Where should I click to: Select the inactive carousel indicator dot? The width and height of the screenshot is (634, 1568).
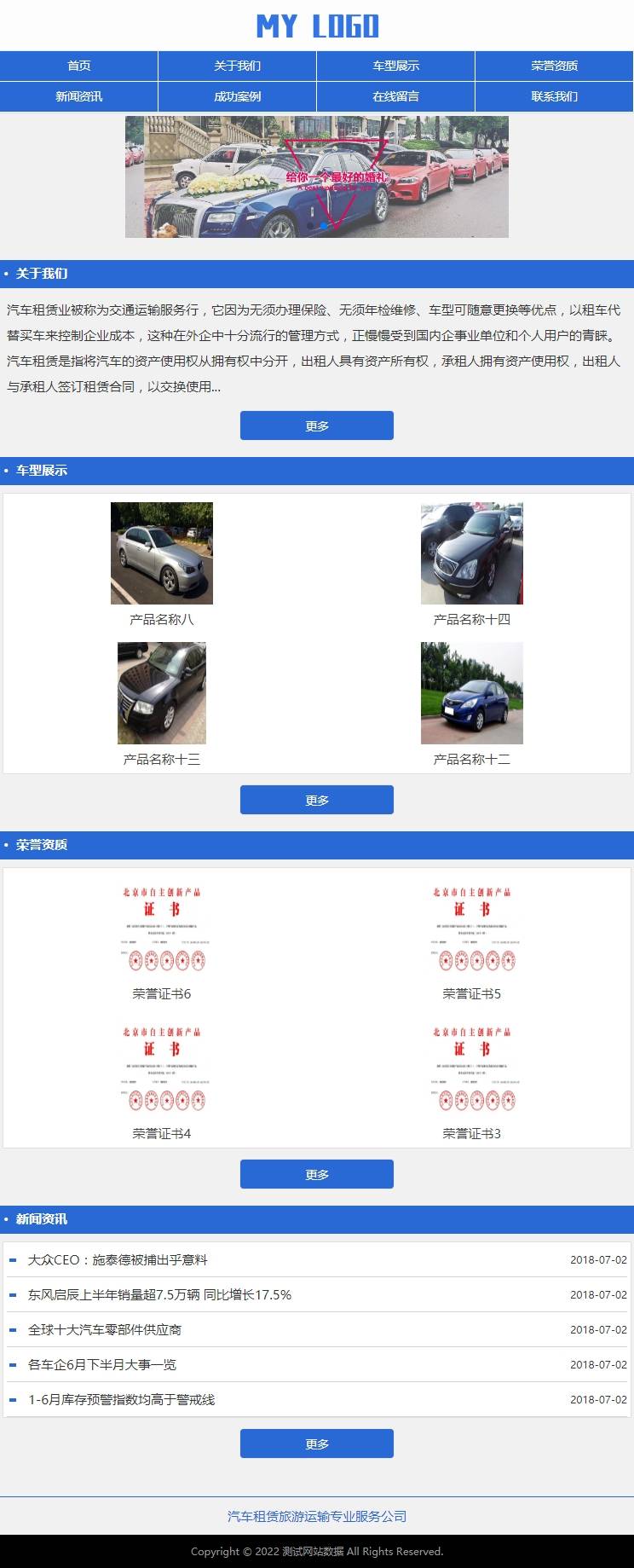(x=310, y=225)
